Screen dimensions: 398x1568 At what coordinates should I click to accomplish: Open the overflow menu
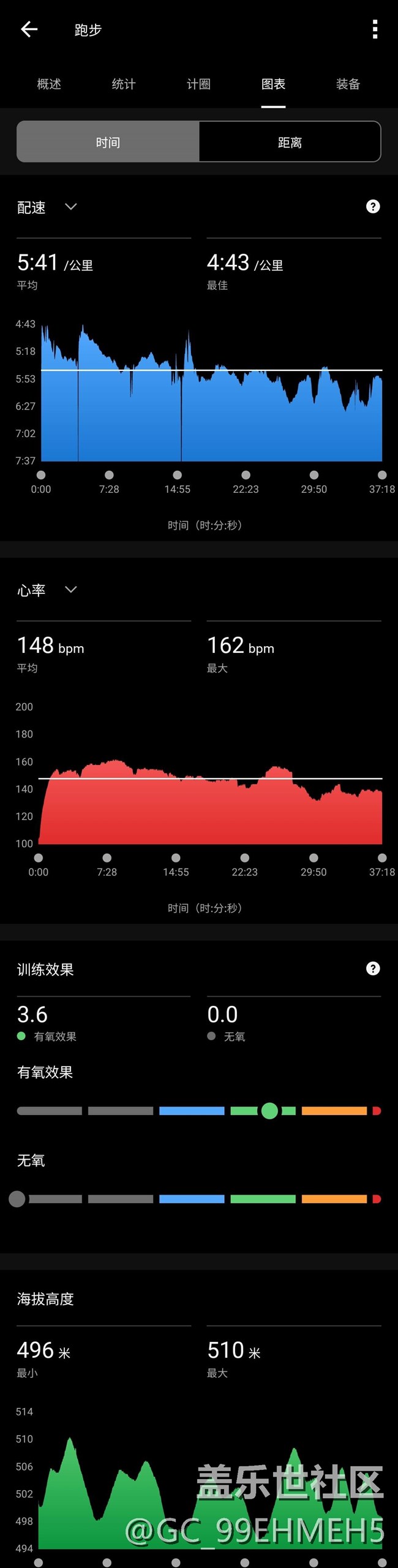point(375,29)
